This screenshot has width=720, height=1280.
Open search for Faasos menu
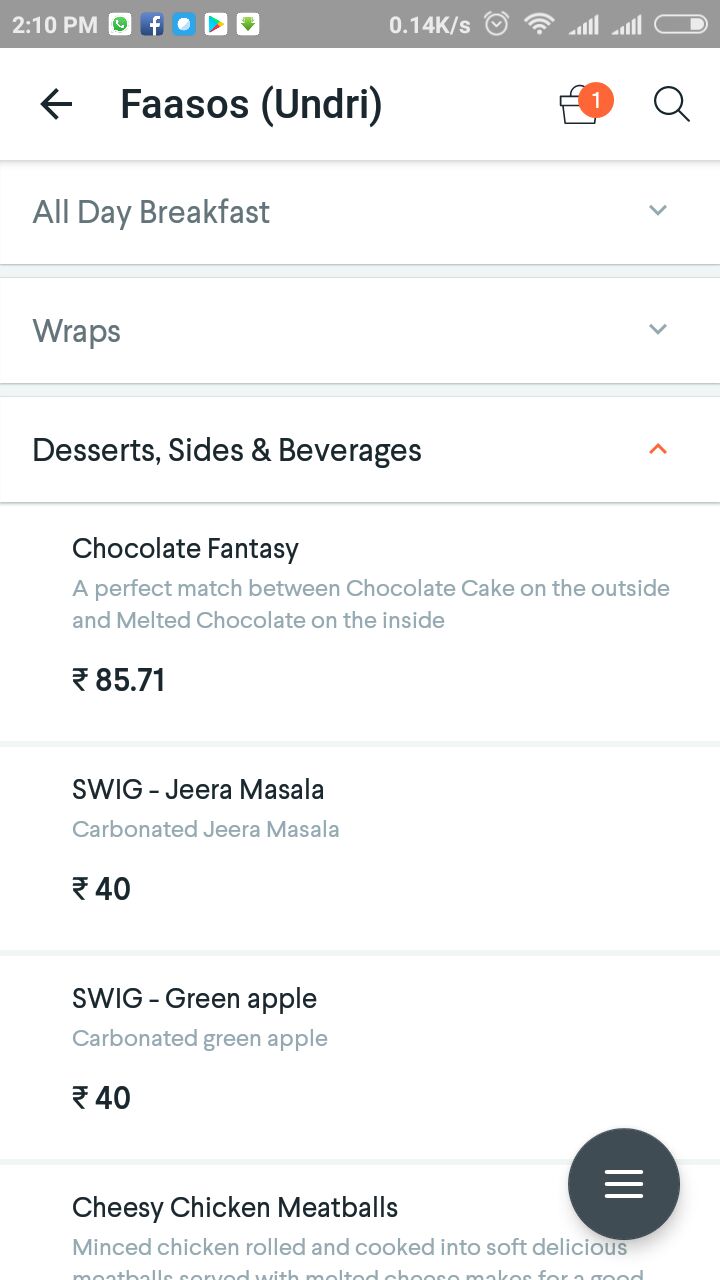[671, 104]
